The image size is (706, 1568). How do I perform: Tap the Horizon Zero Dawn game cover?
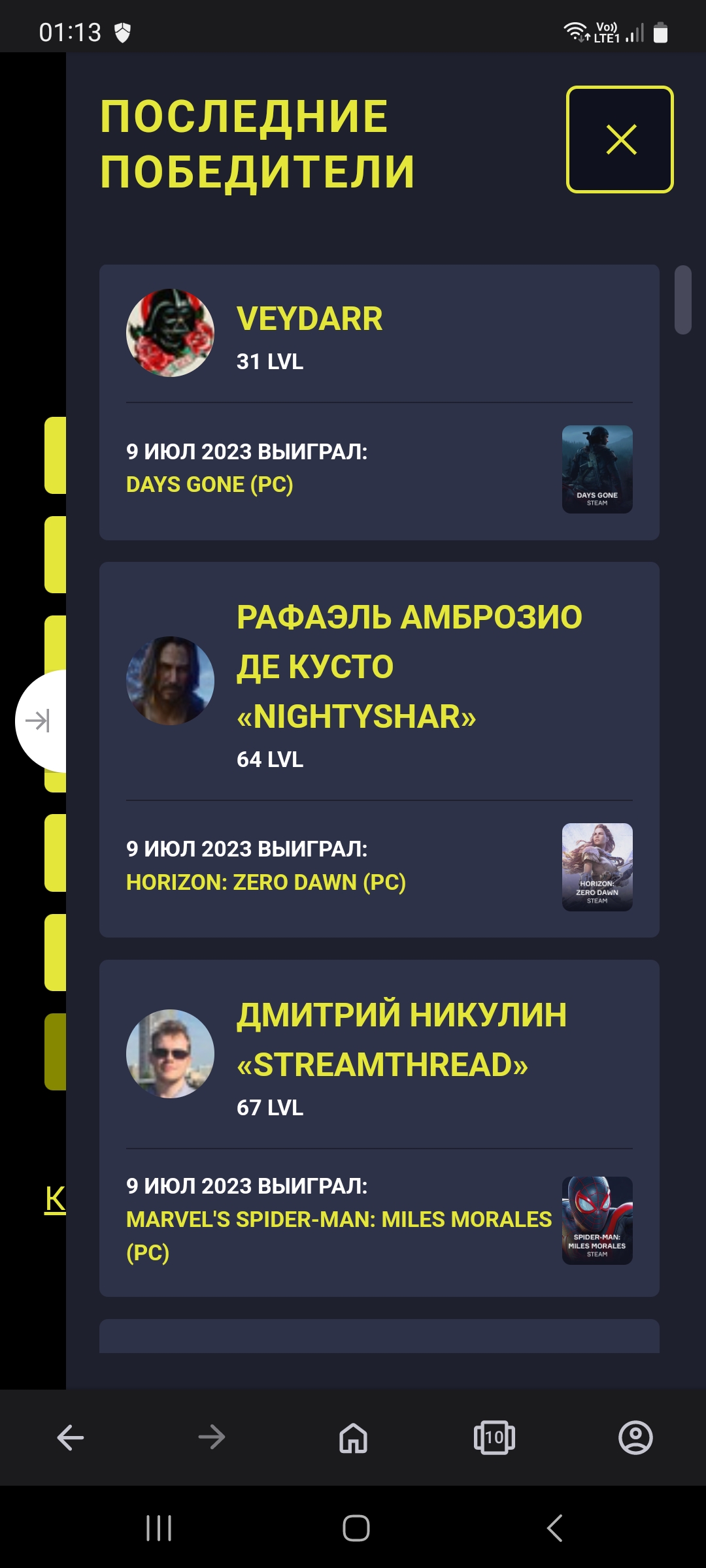597,867
